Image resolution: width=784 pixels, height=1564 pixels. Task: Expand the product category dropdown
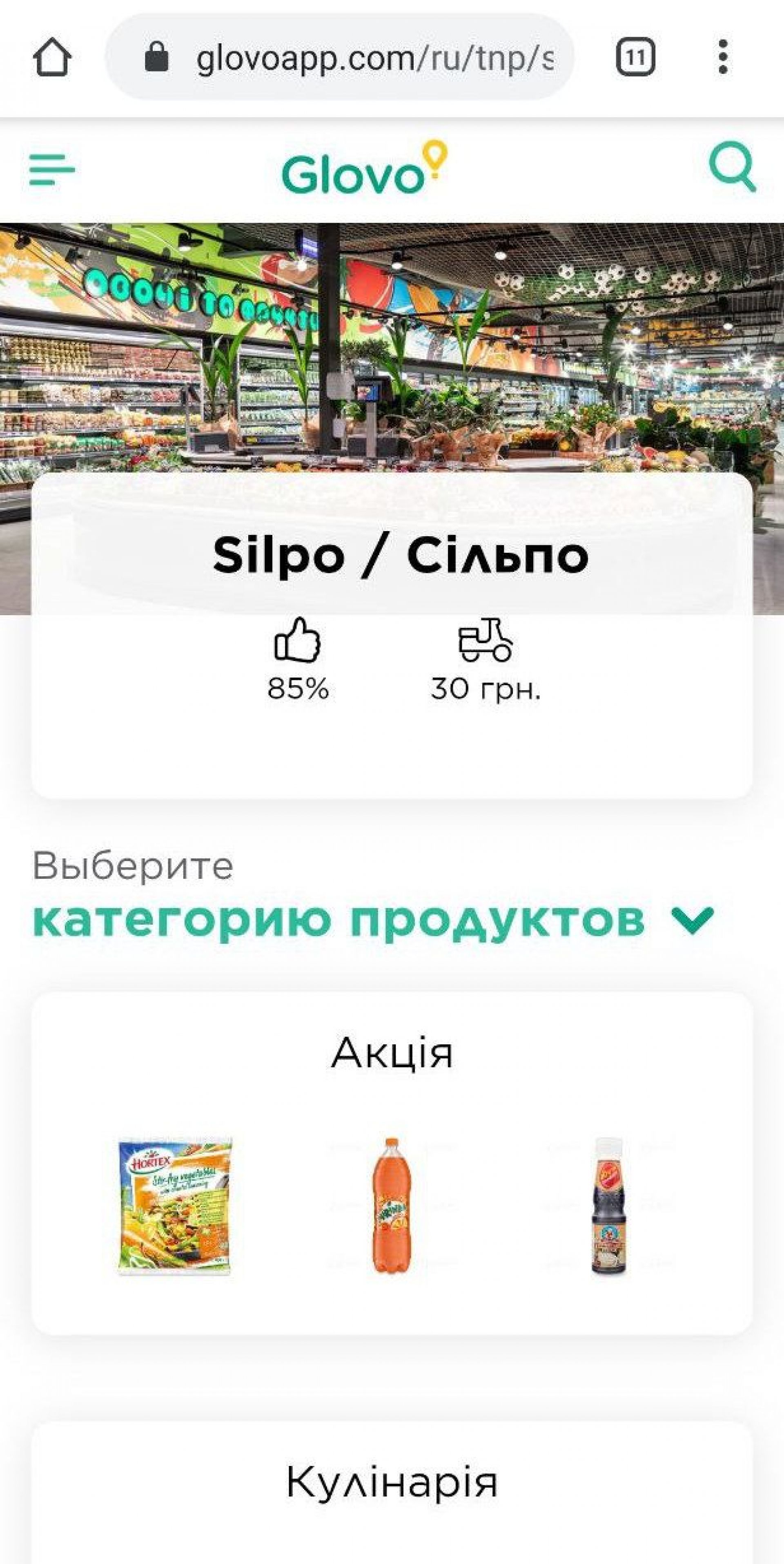[x=693, y=921]
